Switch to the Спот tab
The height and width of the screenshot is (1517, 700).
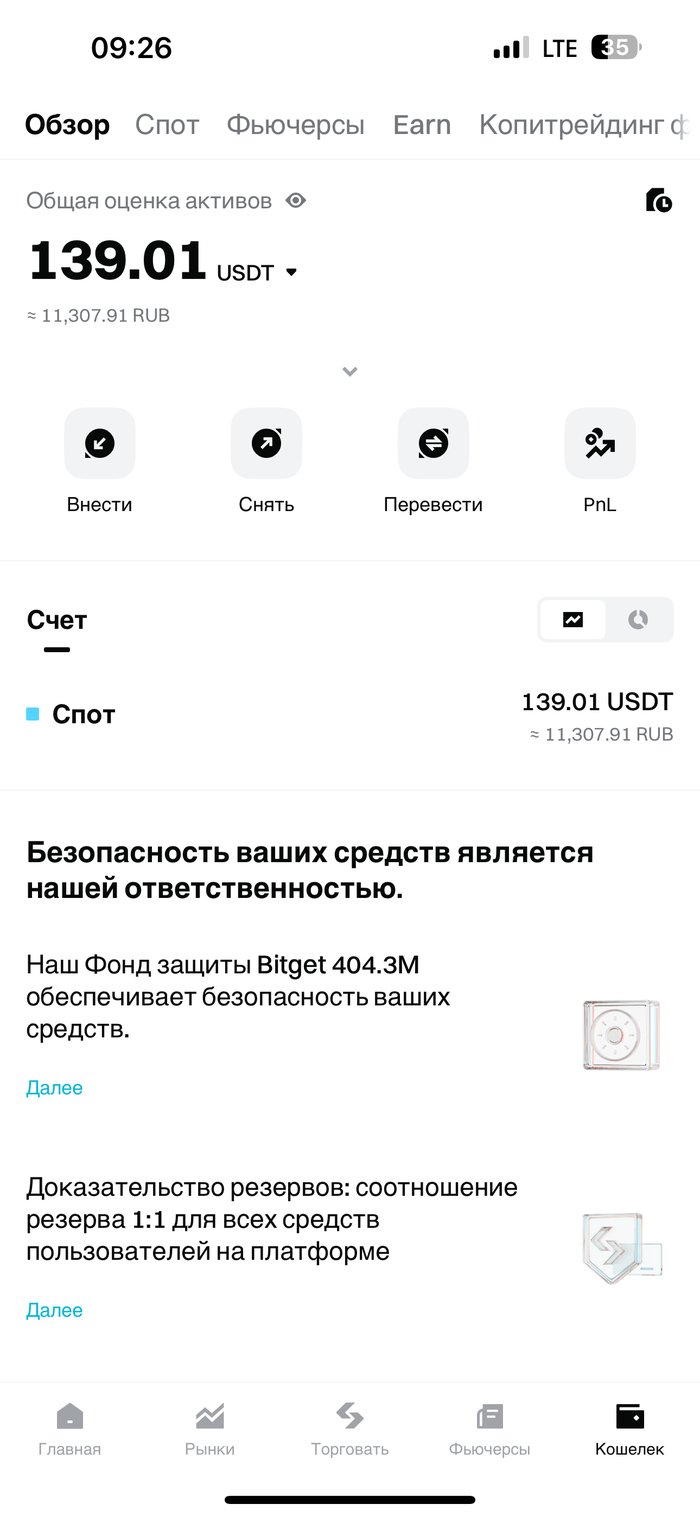coord(167,125)
